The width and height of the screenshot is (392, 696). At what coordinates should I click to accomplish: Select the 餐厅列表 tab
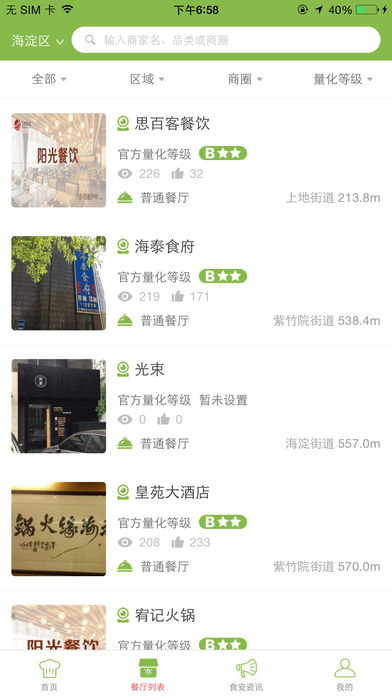point(147,674)
